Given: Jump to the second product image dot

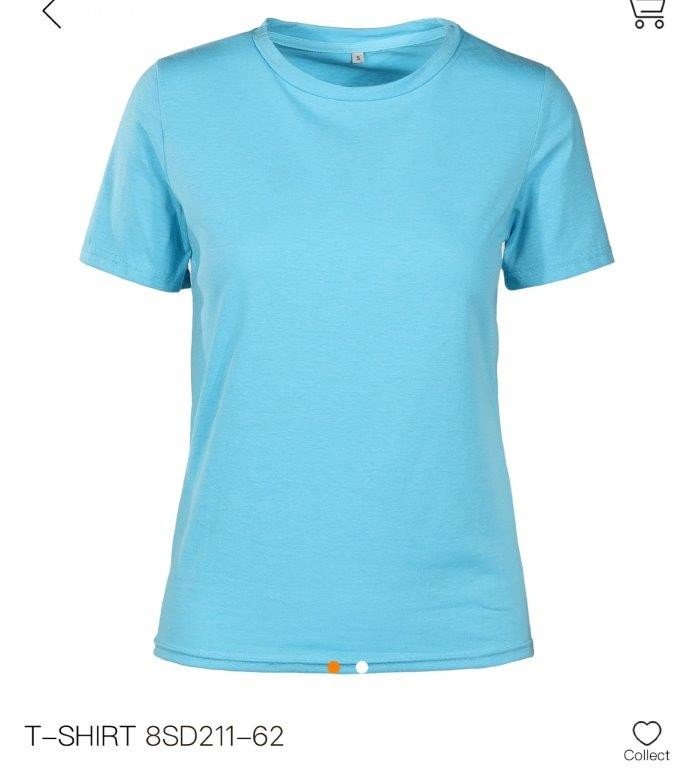Looking at the screenshot, I should coord(362,667).
